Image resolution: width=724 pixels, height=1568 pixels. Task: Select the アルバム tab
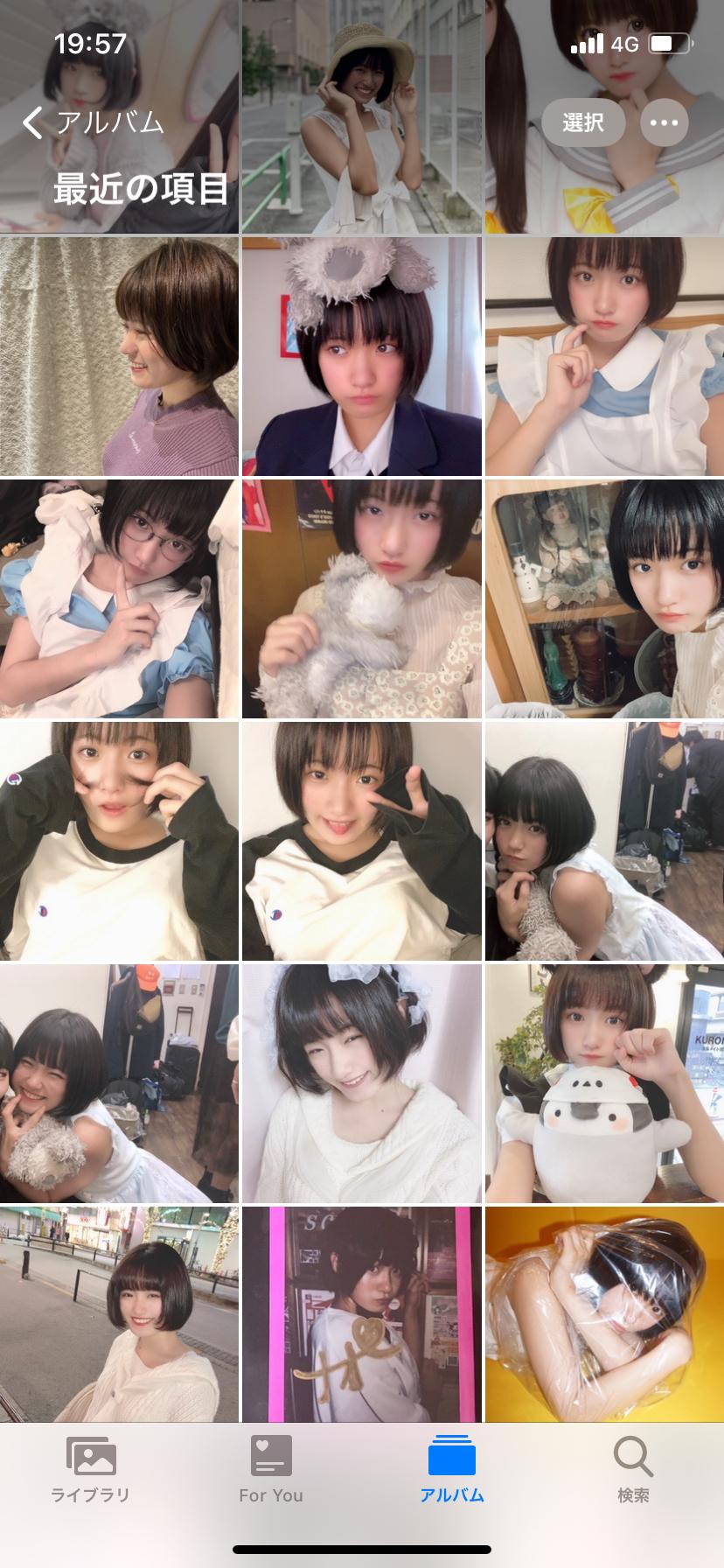[452, 1469]
